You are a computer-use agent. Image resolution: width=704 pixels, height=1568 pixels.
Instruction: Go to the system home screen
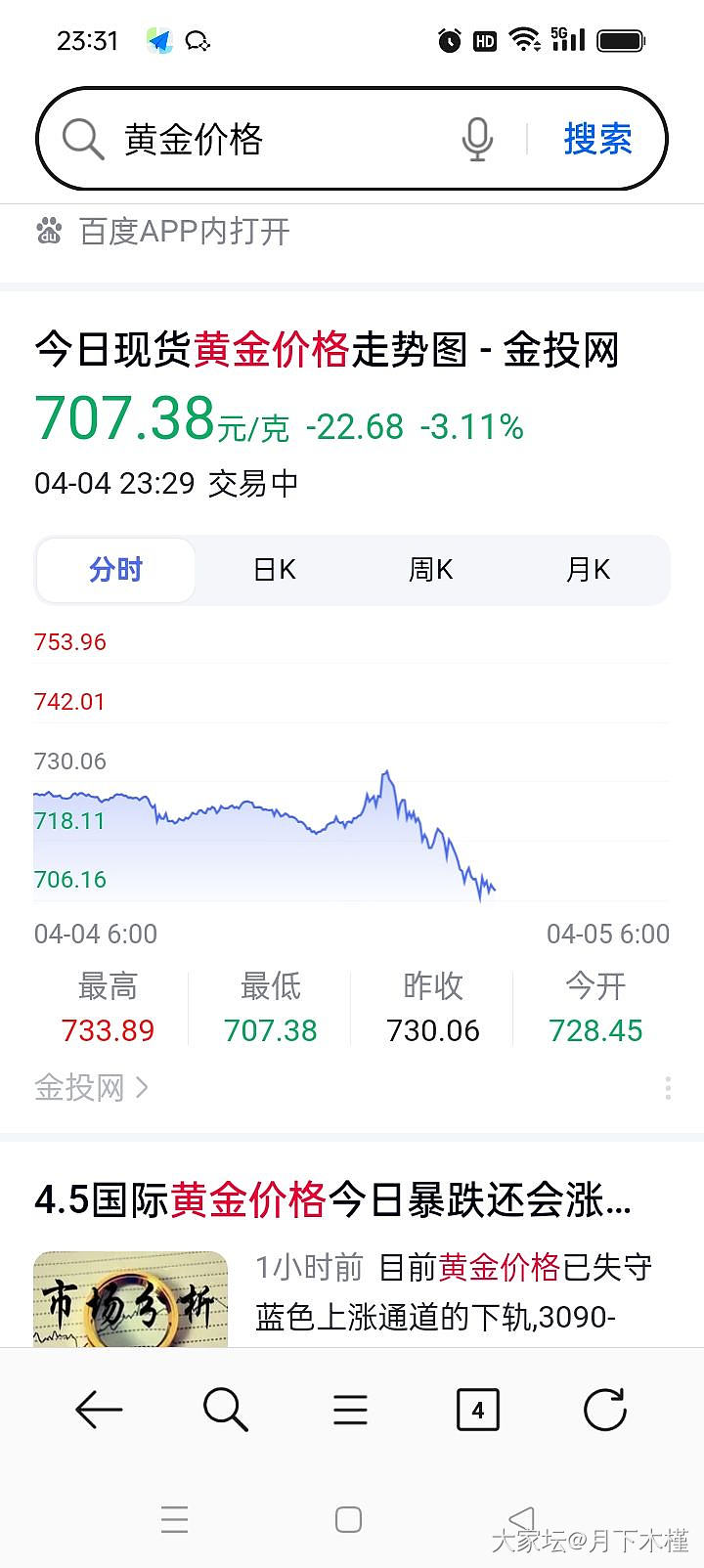[x=348, y=1519]
